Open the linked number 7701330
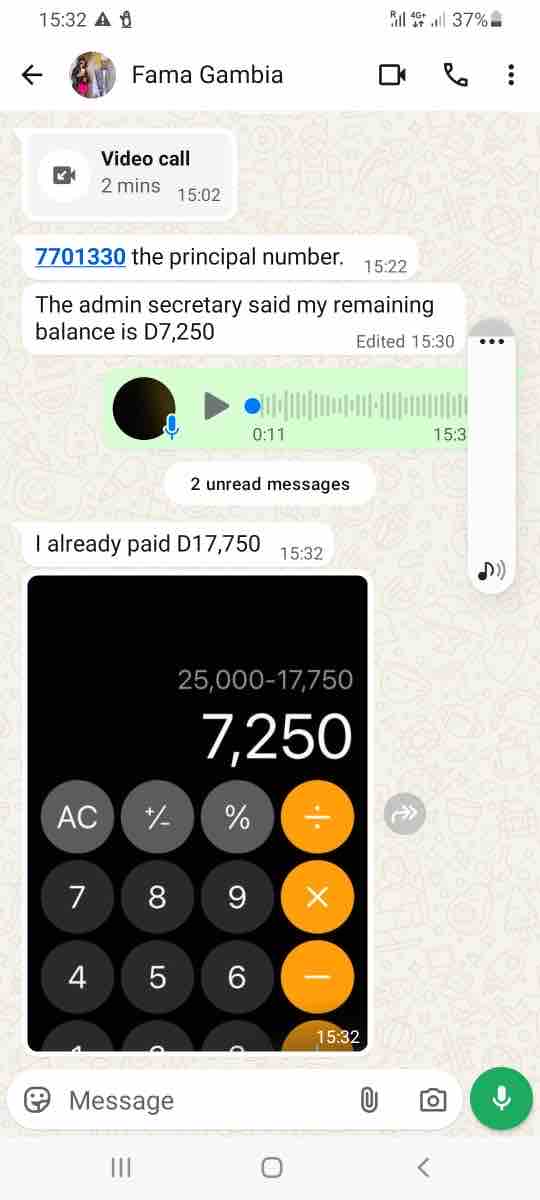 click(x=80, y=257)
